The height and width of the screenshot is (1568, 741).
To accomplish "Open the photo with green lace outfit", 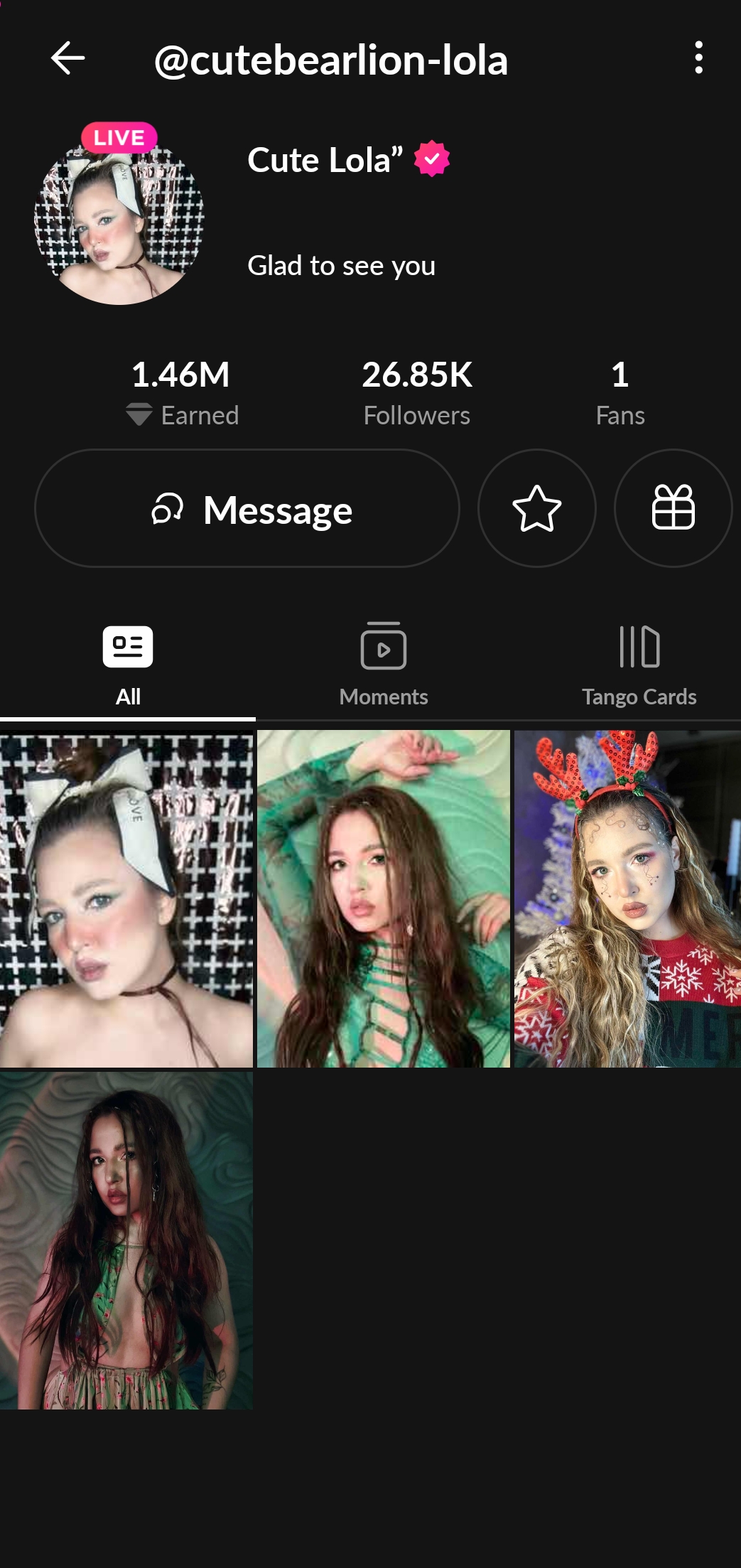I will [383, 899].
